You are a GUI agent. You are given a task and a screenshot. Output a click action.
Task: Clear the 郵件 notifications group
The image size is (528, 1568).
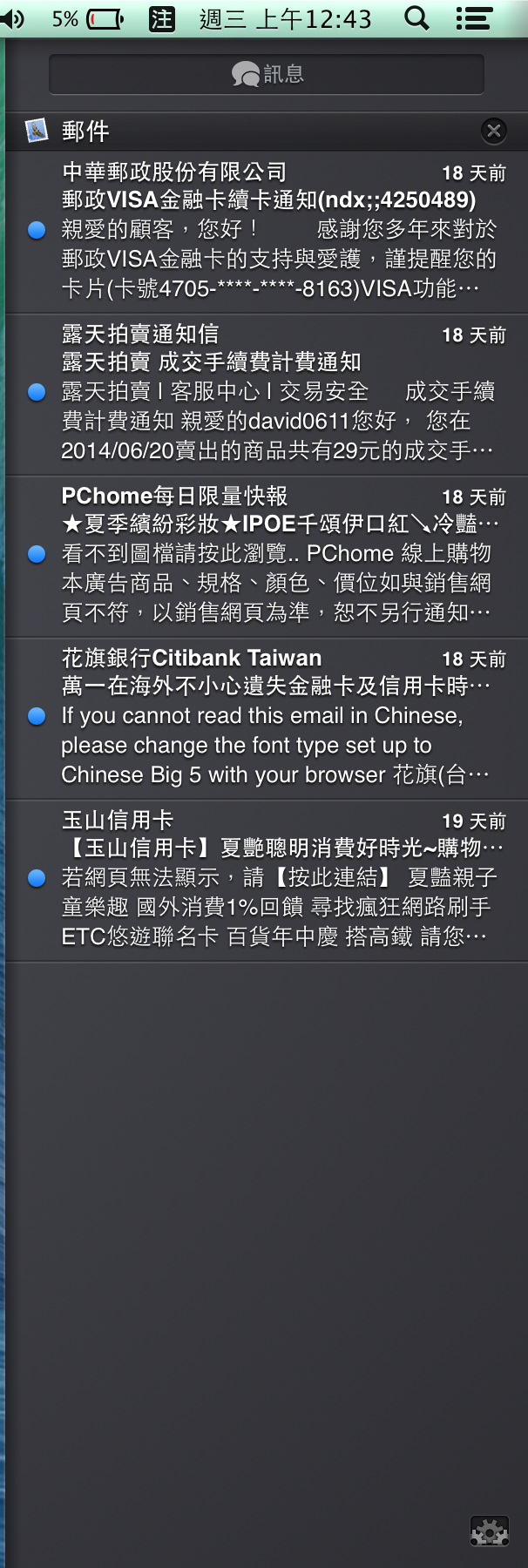coord(493,132)
